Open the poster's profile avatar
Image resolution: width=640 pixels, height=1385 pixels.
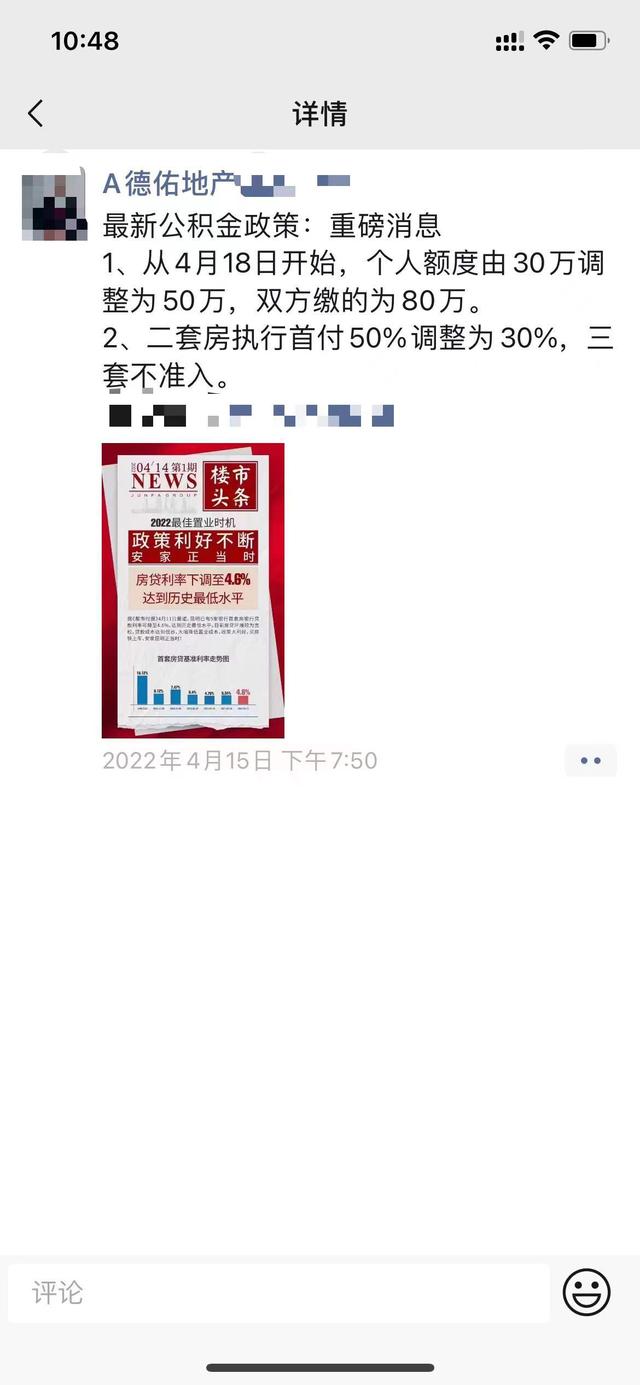52,206
